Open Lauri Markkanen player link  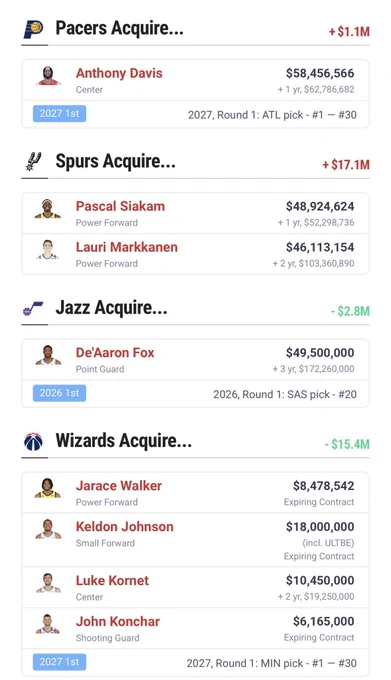tap(127, 247)
